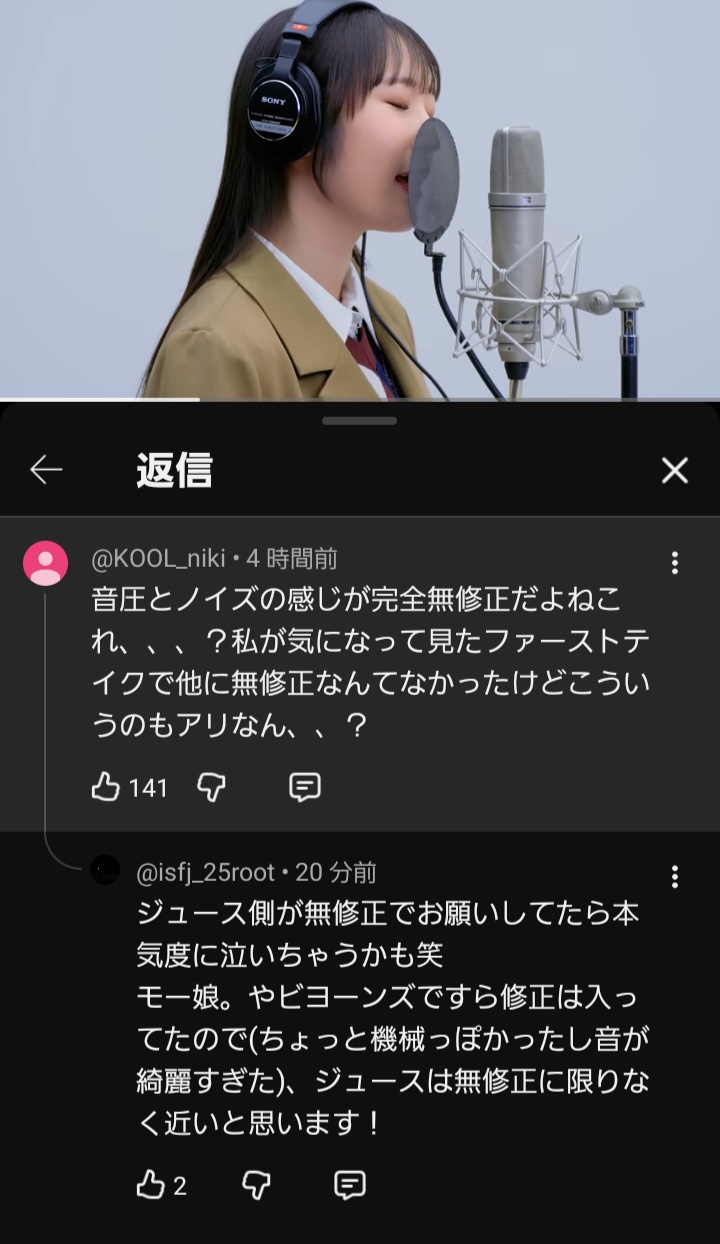Like the comment by @KOOL_niki
720x1244 pixels.
(106, 788)
